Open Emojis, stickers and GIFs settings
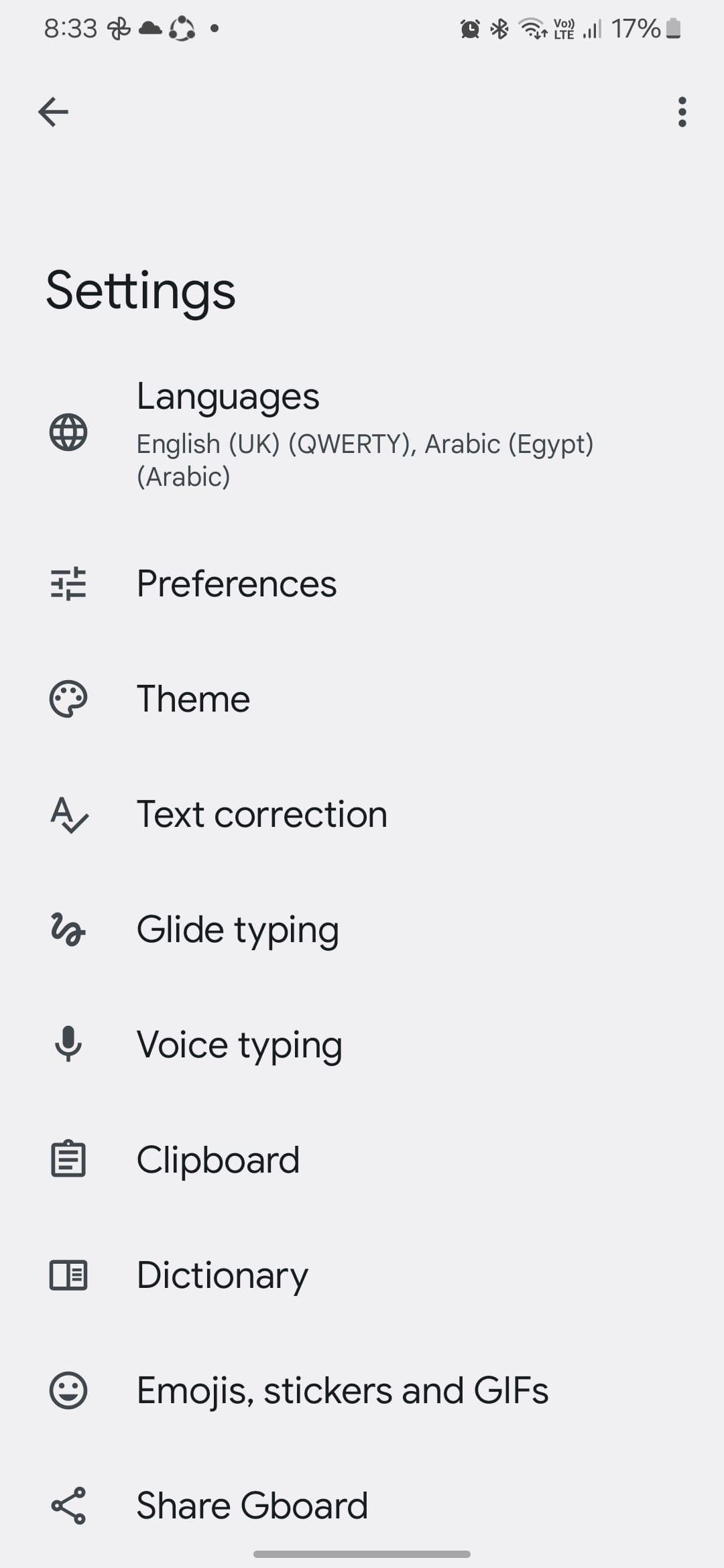724x1568 pixels. 342,1390
